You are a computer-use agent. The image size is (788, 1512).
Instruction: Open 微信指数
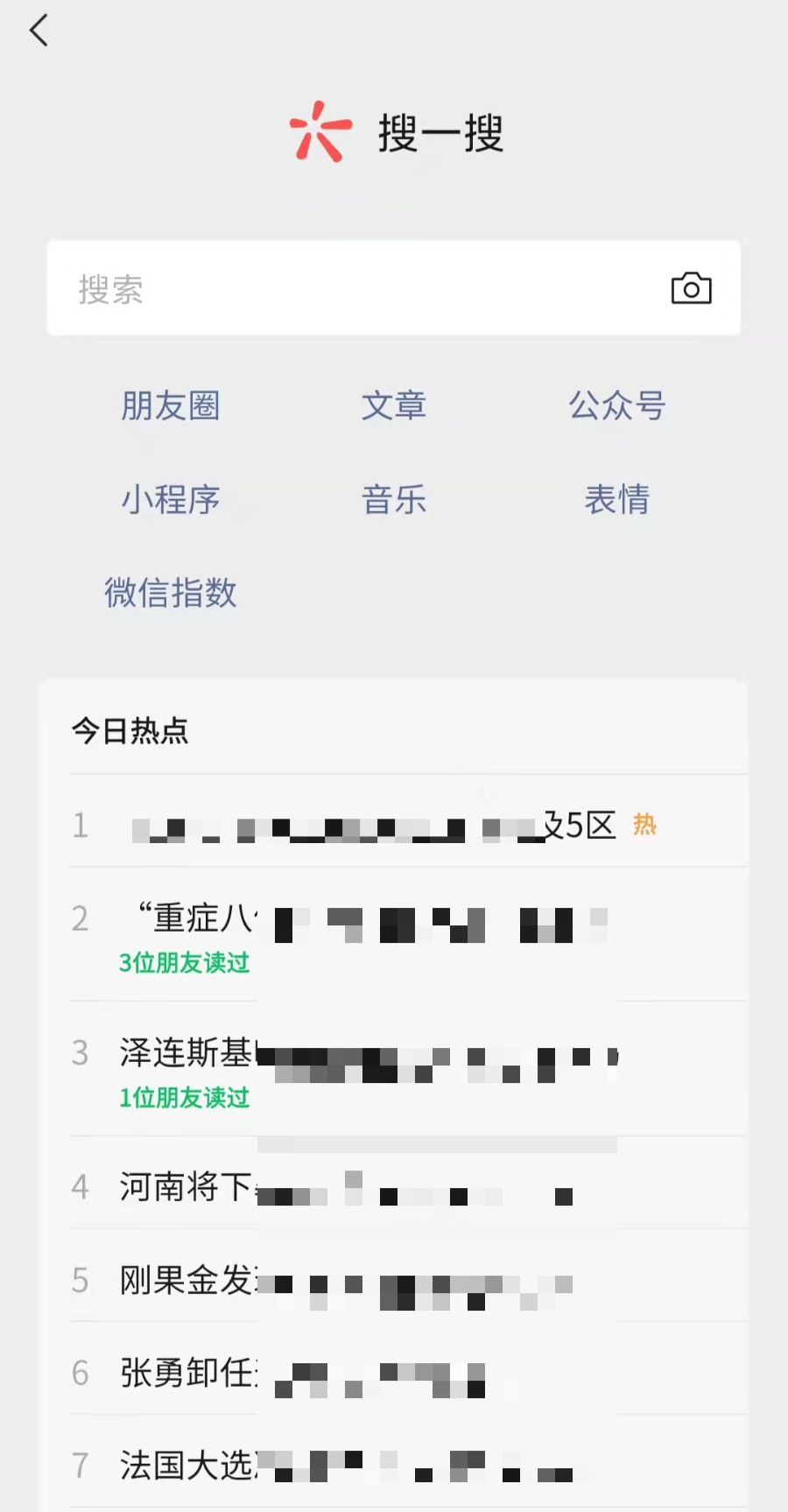point(171,593)
